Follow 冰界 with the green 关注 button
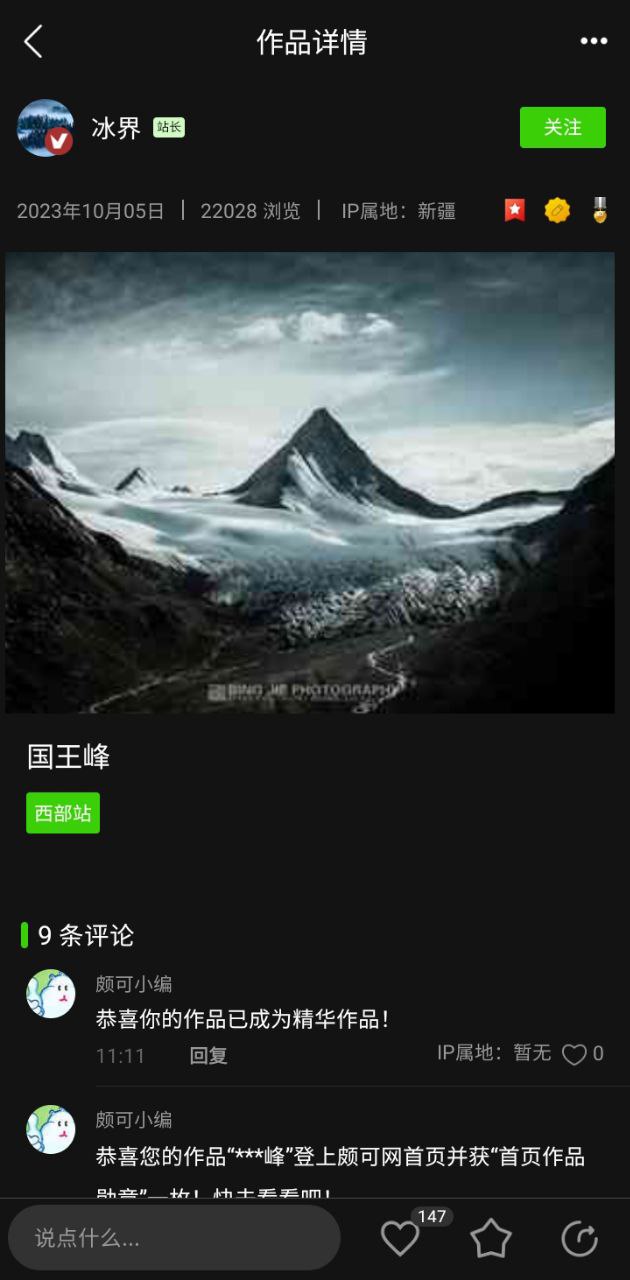Image resolution: width=630 pixels, height=1280 pixels. tap(563, 127)
